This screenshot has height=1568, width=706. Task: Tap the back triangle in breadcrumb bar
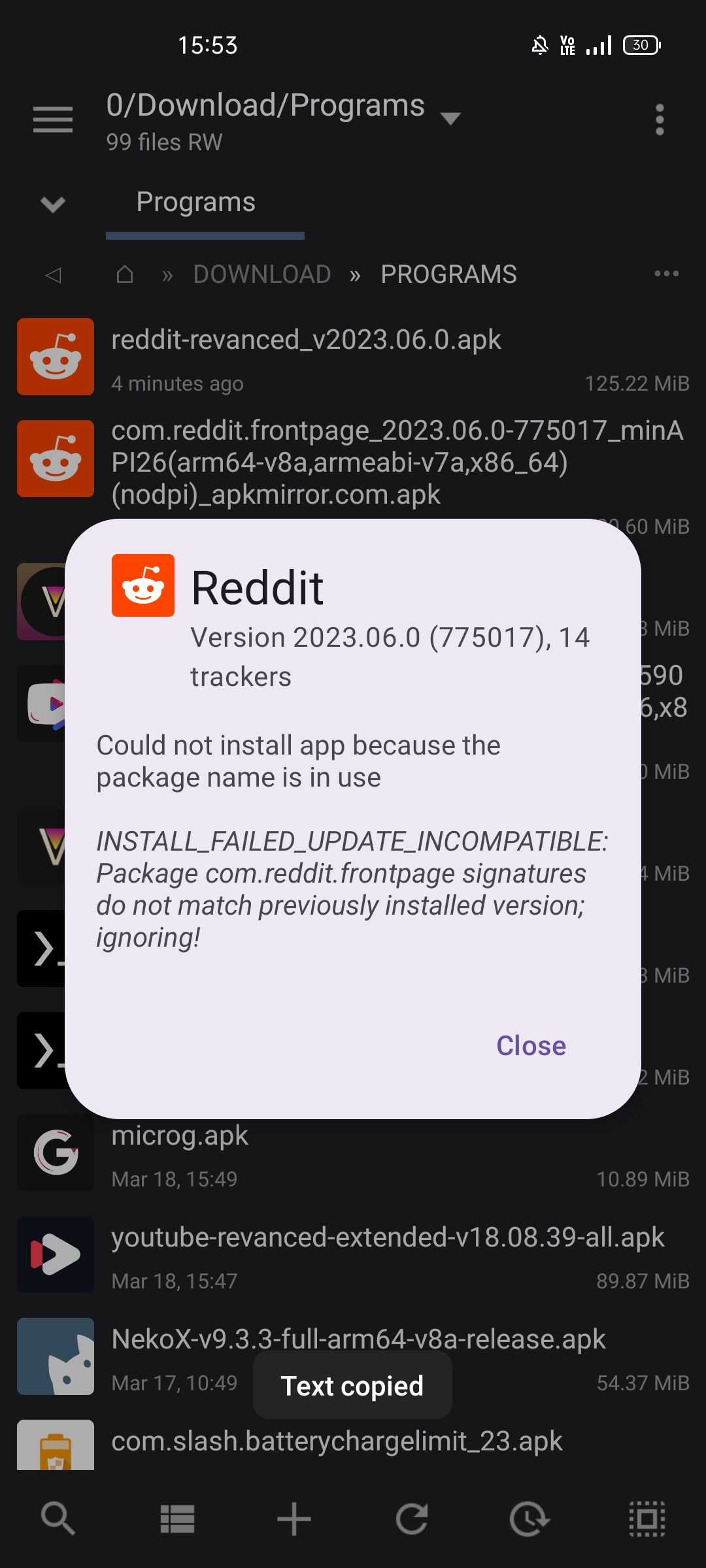click(x=53, y=274)
